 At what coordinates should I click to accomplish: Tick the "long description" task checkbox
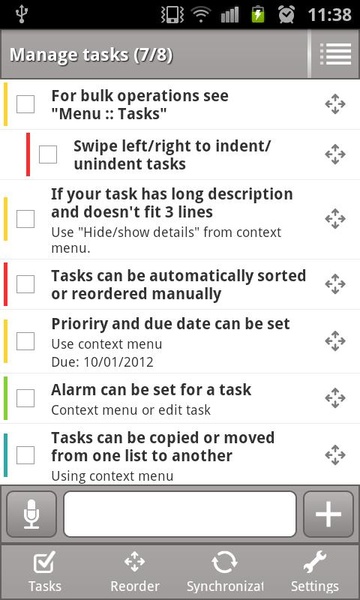(25, 219)
